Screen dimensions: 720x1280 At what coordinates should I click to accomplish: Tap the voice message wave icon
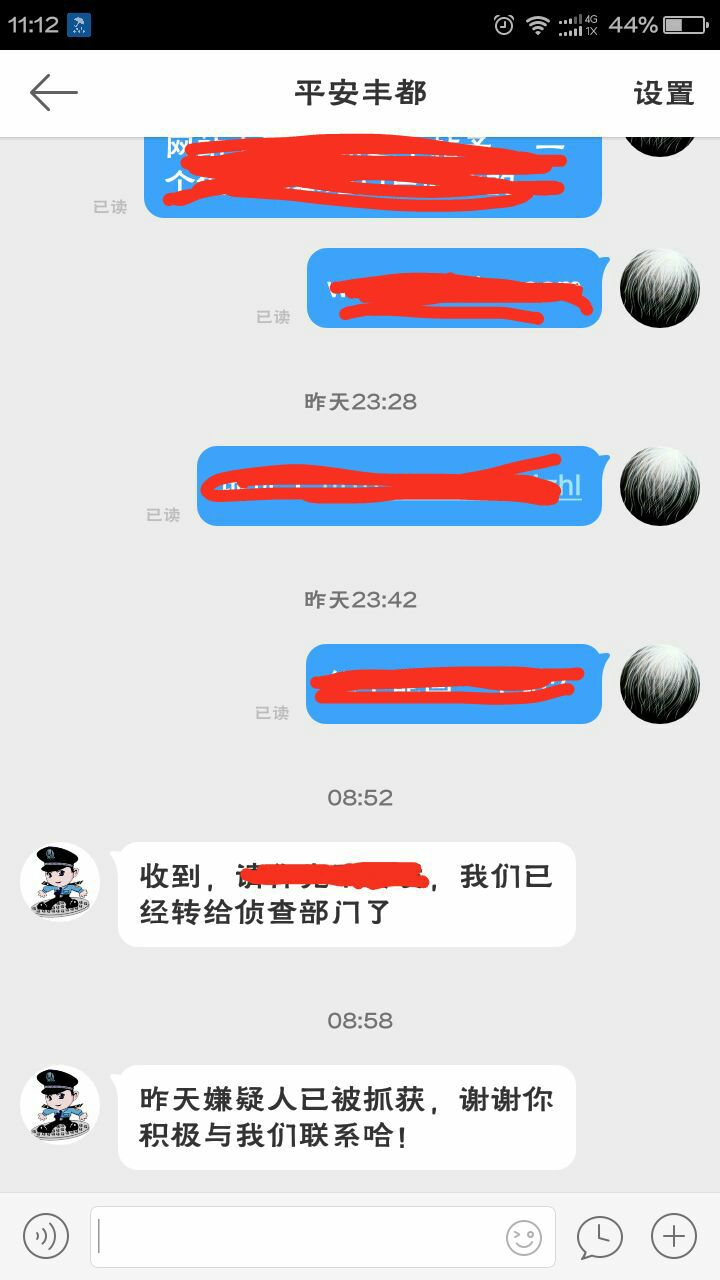(45, 1236)
